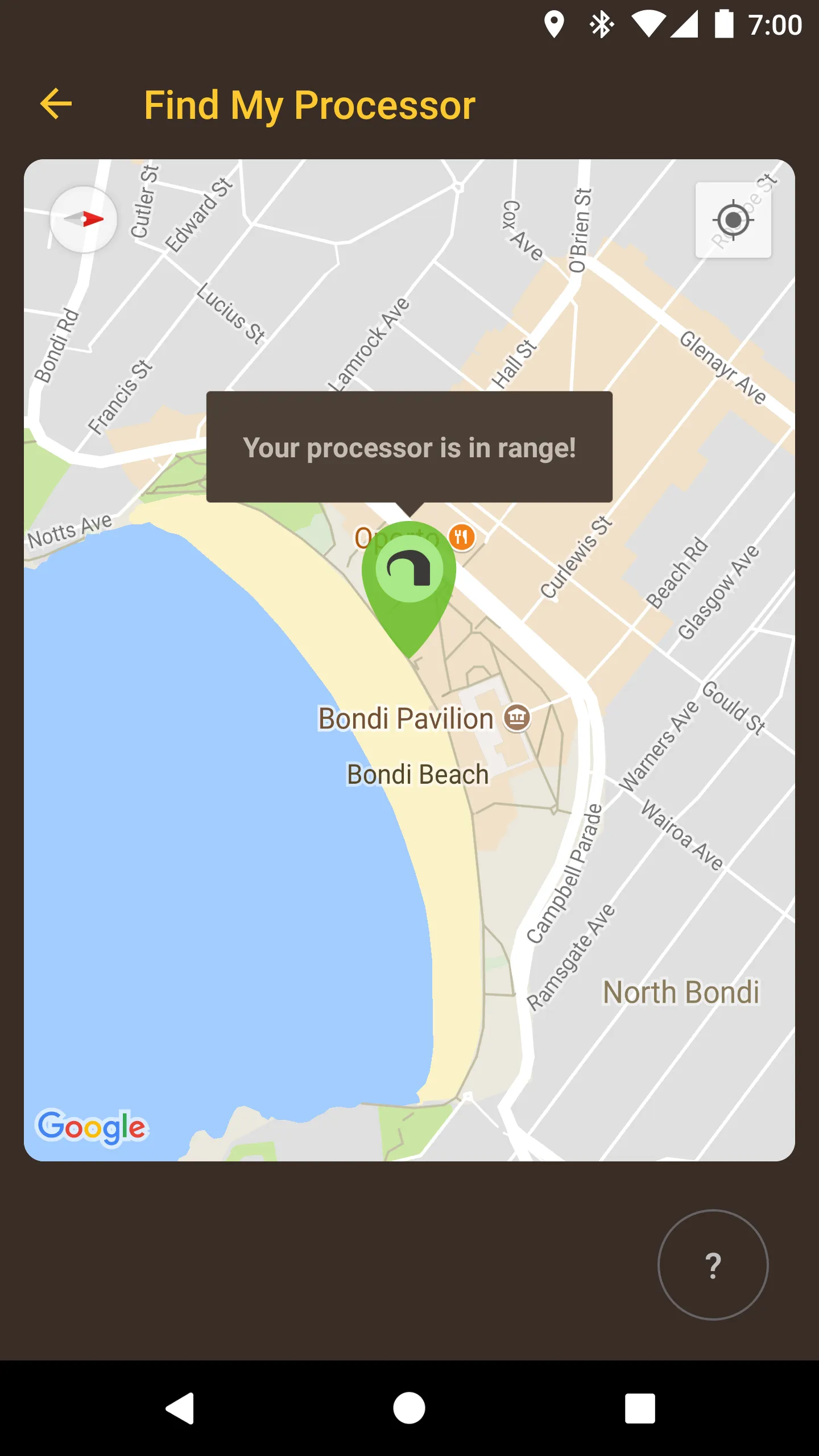Tap the system home button
The height and width of the screenshot is (1456, 819).
[409, 1408]
